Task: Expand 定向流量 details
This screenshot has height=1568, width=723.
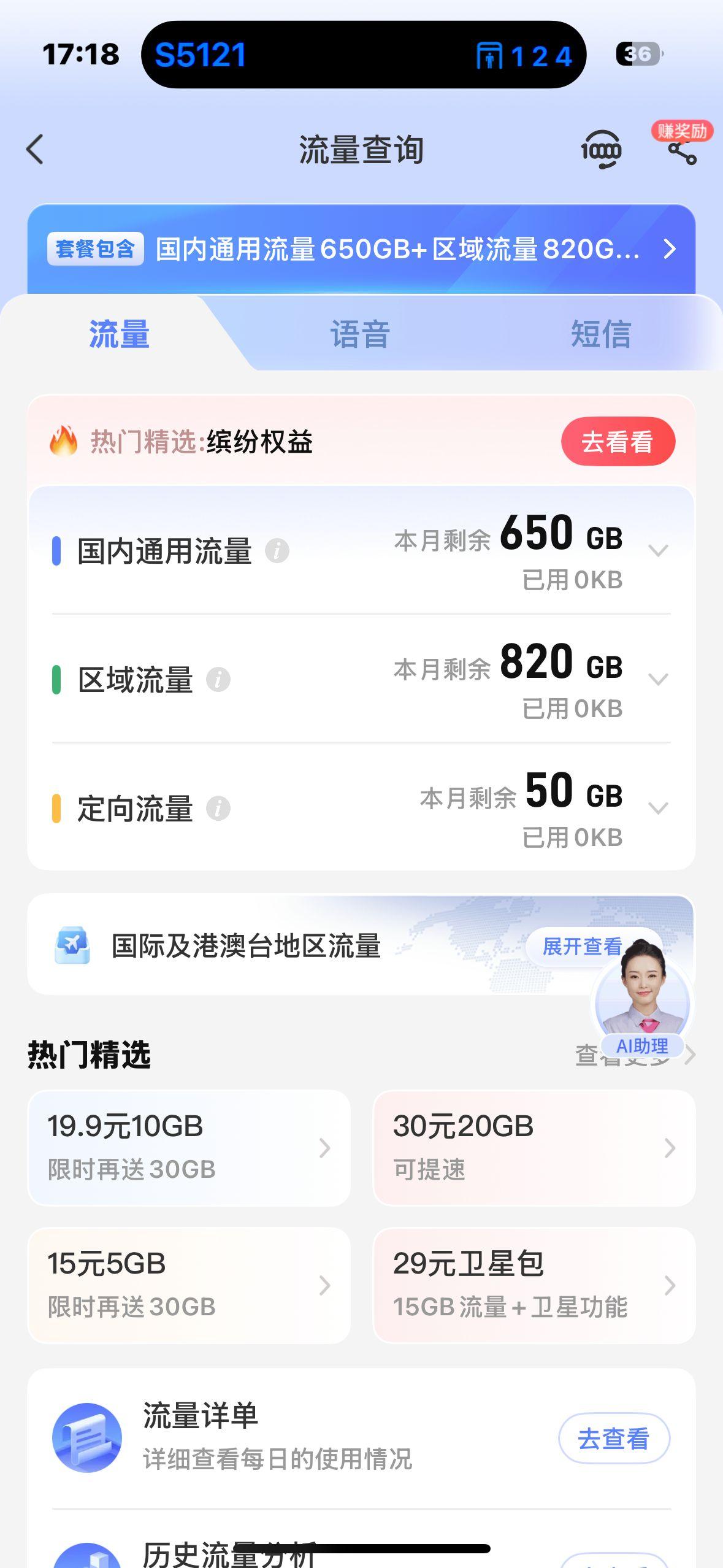Action: click(x=658, y=808)
